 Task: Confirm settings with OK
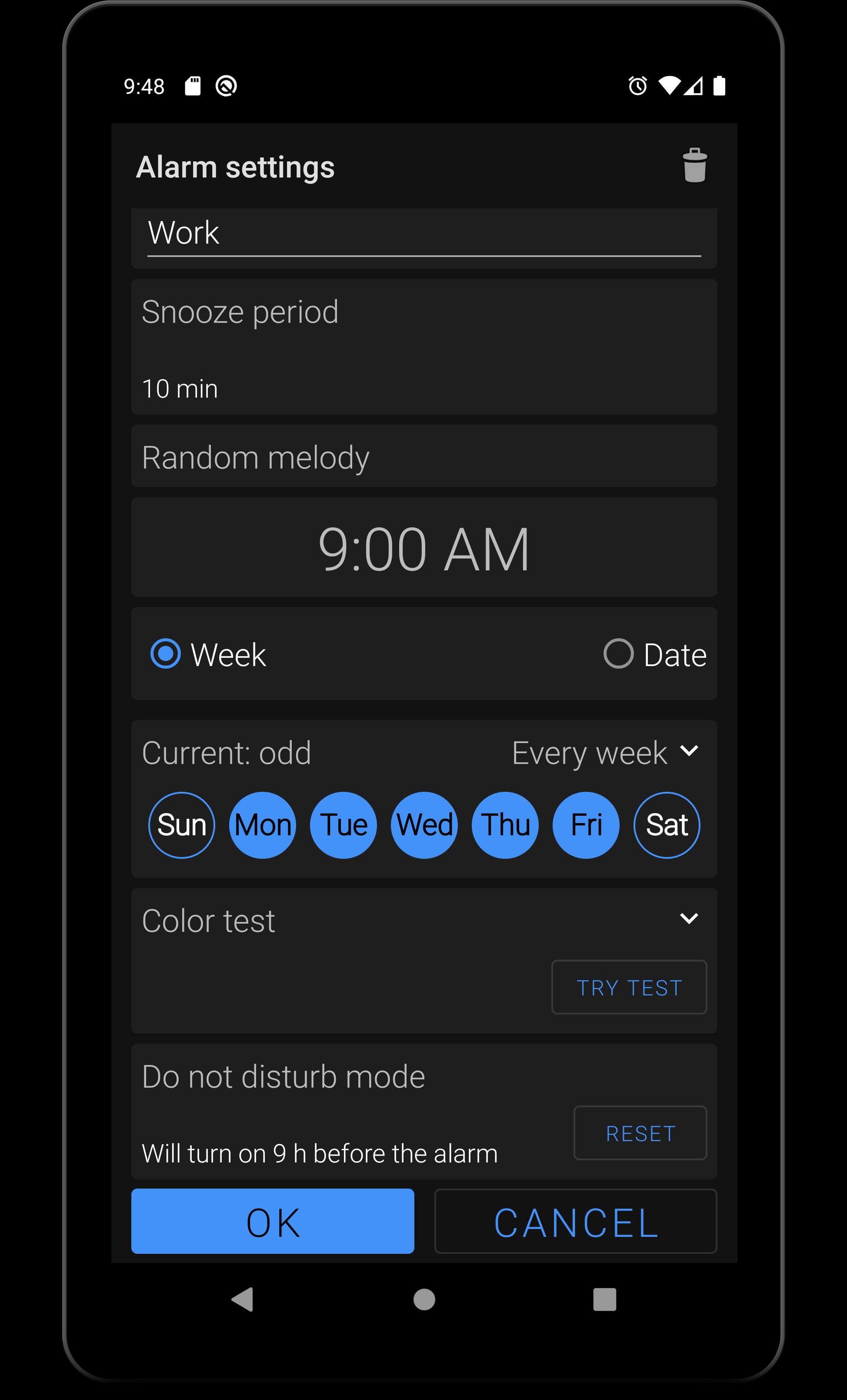(273, 1222)
